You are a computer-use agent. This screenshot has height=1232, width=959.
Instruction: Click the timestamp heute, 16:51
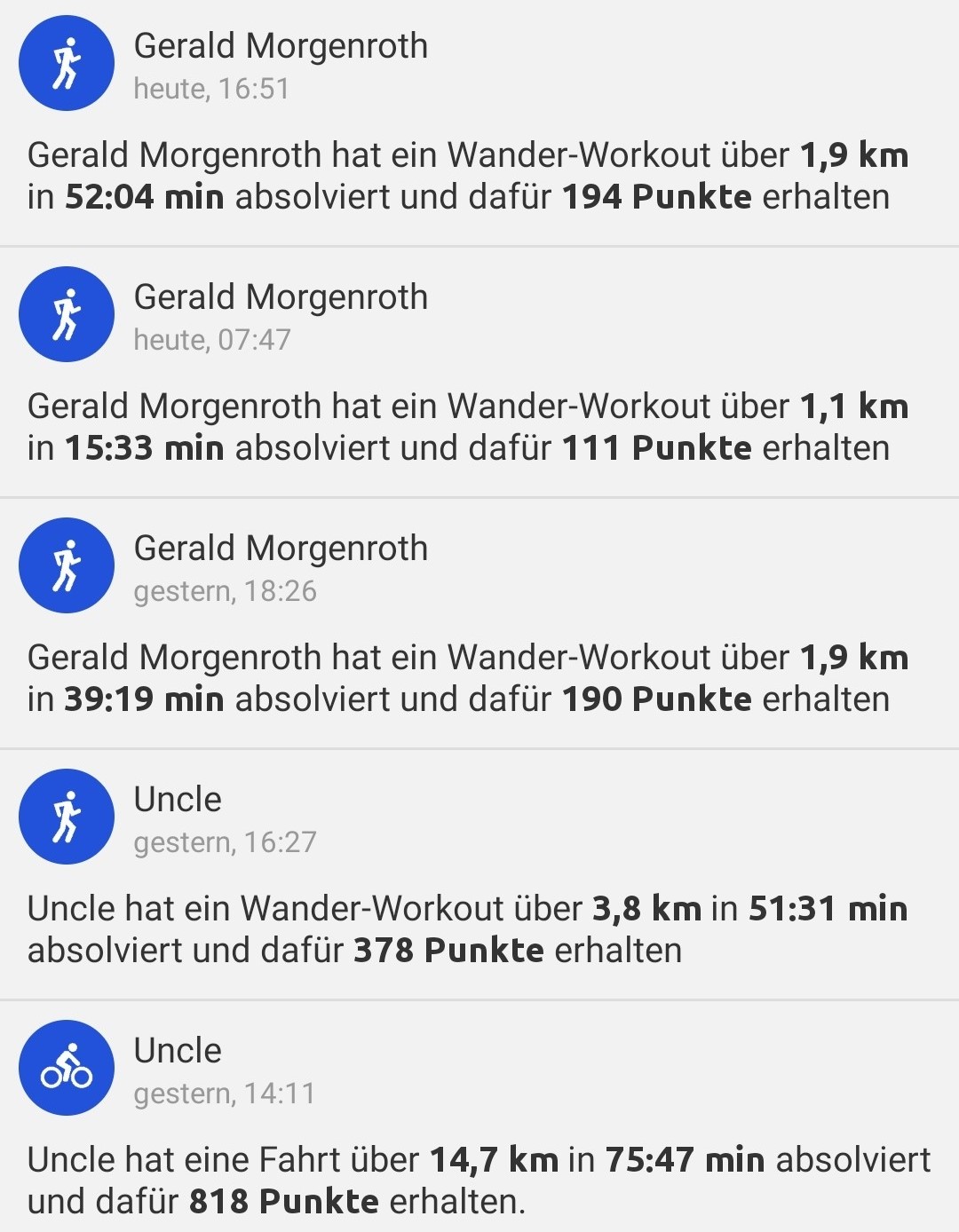210,89
